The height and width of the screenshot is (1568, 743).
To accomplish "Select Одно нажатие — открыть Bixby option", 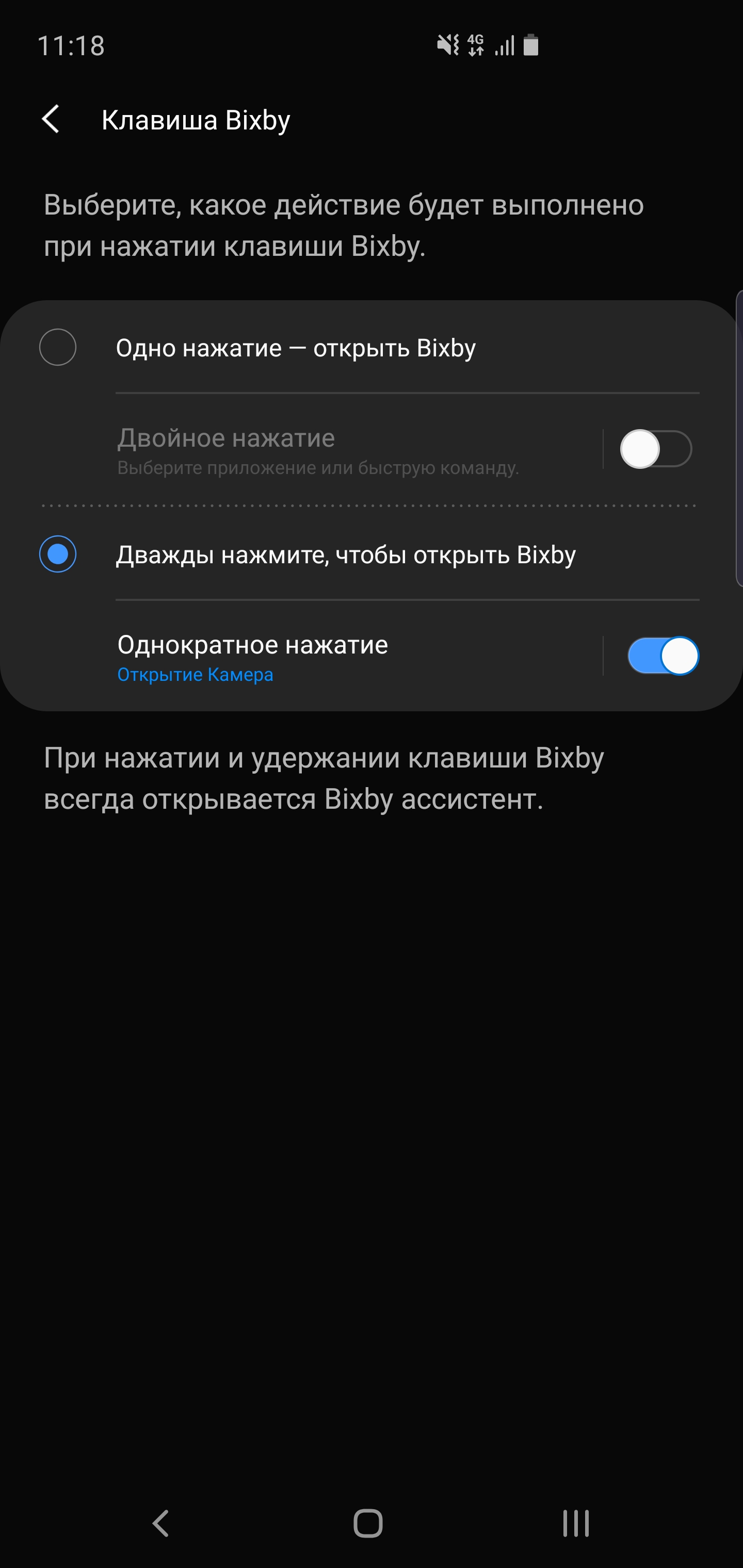I will point(58,348).
